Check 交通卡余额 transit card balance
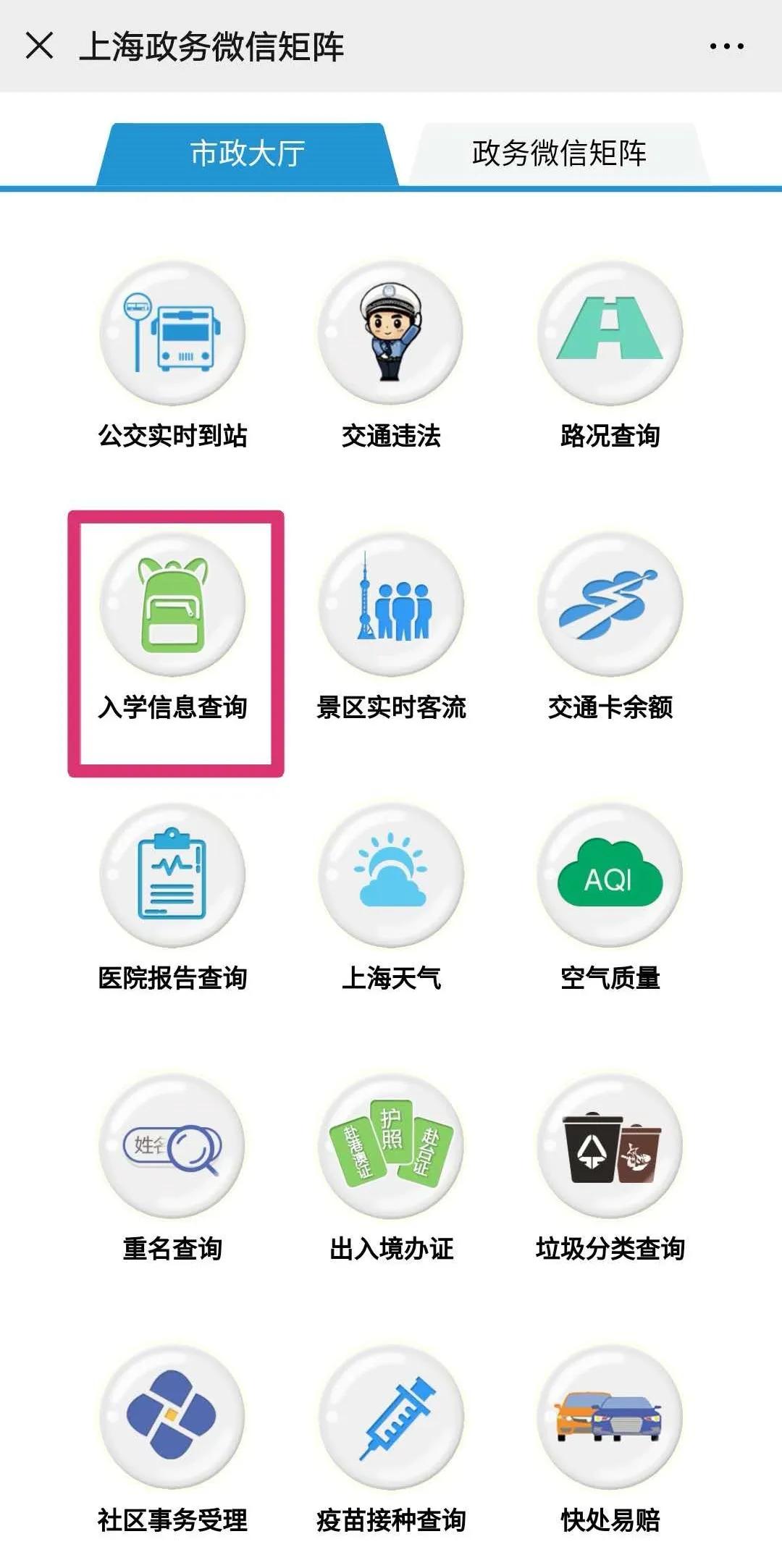Screen dimensions: 782x1568 point(610,627)
